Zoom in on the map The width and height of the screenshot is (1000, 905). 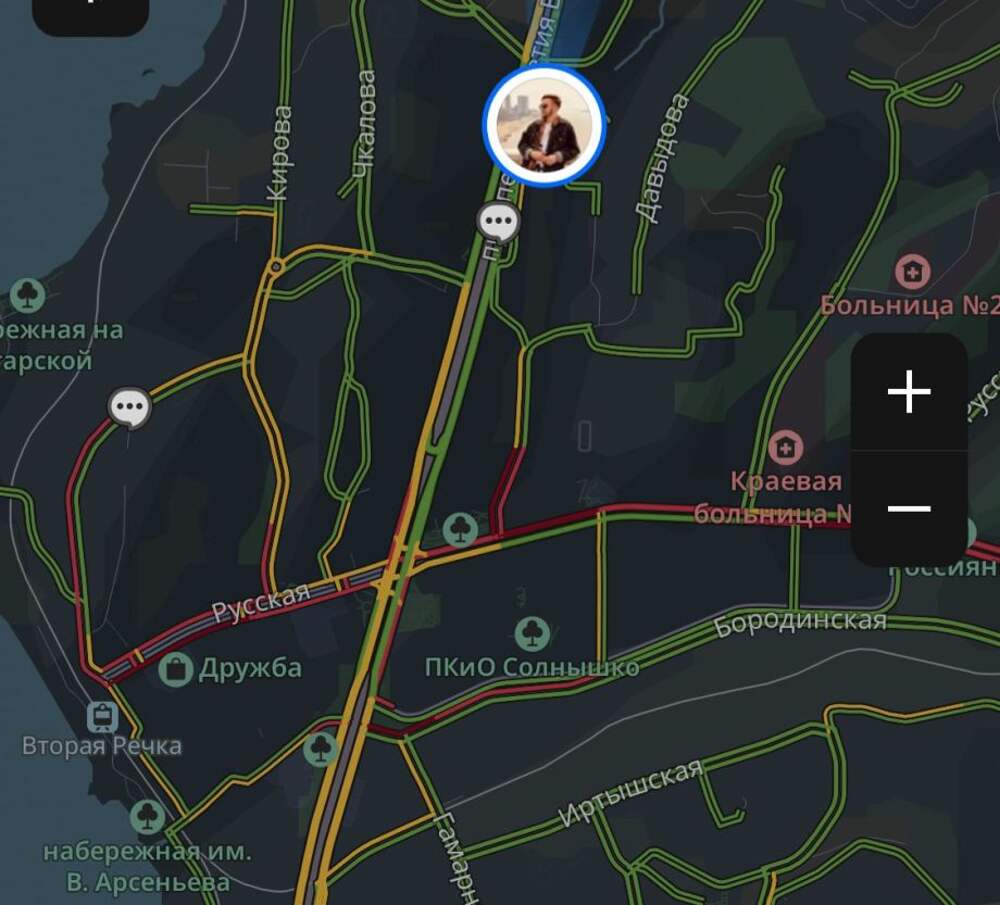909,391
